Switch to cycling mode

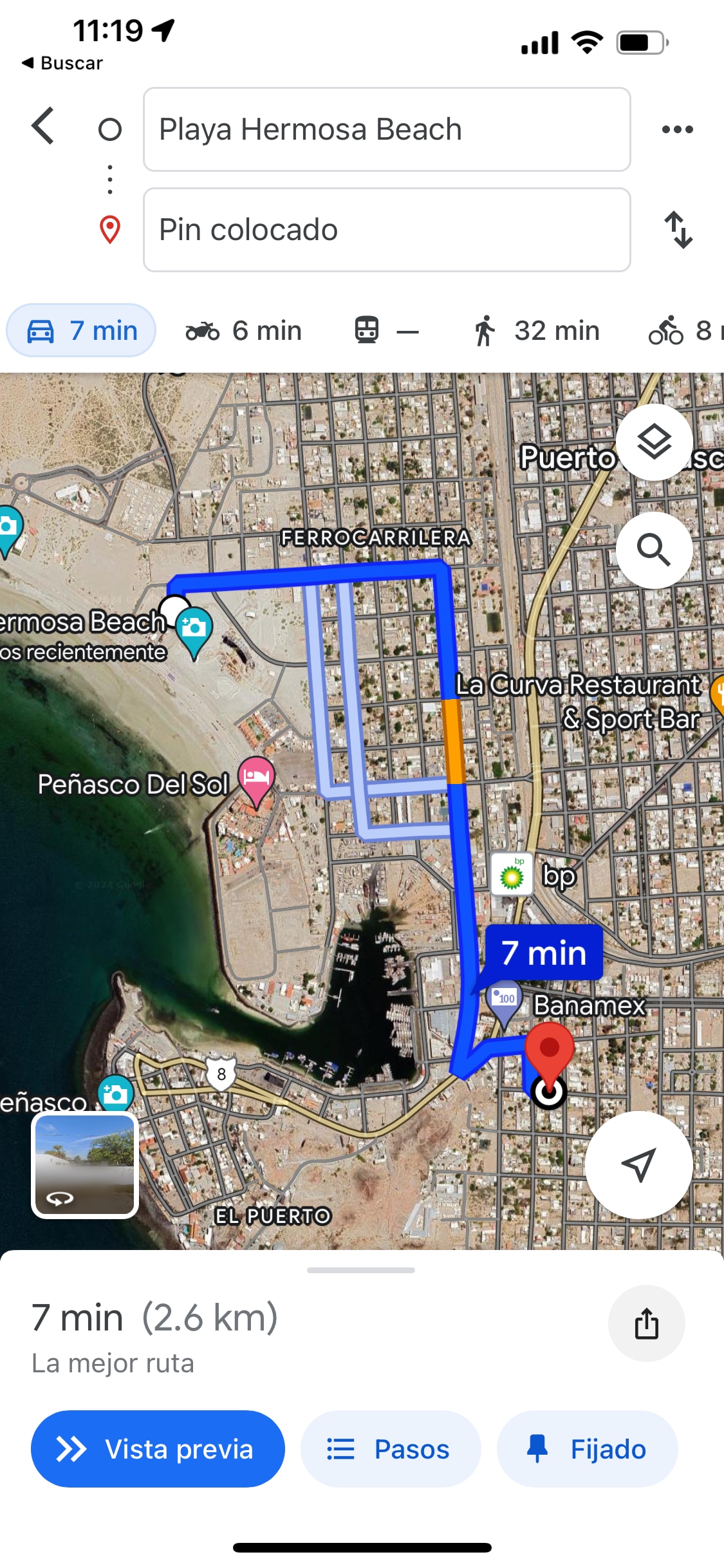(x=683, y=331)
